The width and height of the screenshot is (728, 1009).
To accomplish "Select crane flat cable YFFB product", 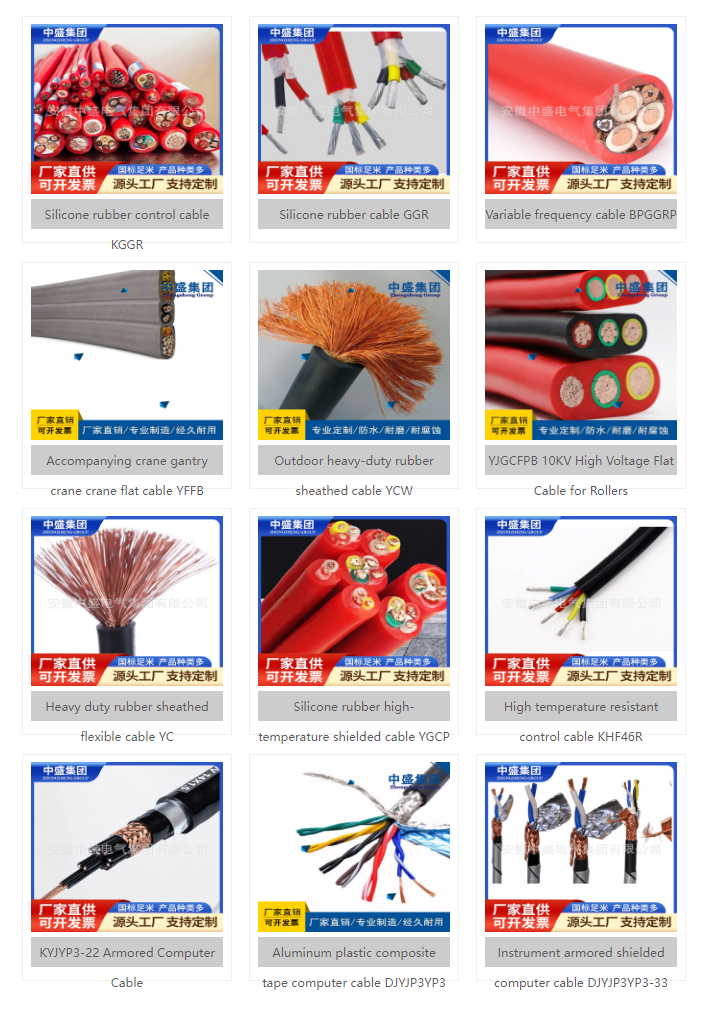I will pyautogui.click(x=127, y=355).
